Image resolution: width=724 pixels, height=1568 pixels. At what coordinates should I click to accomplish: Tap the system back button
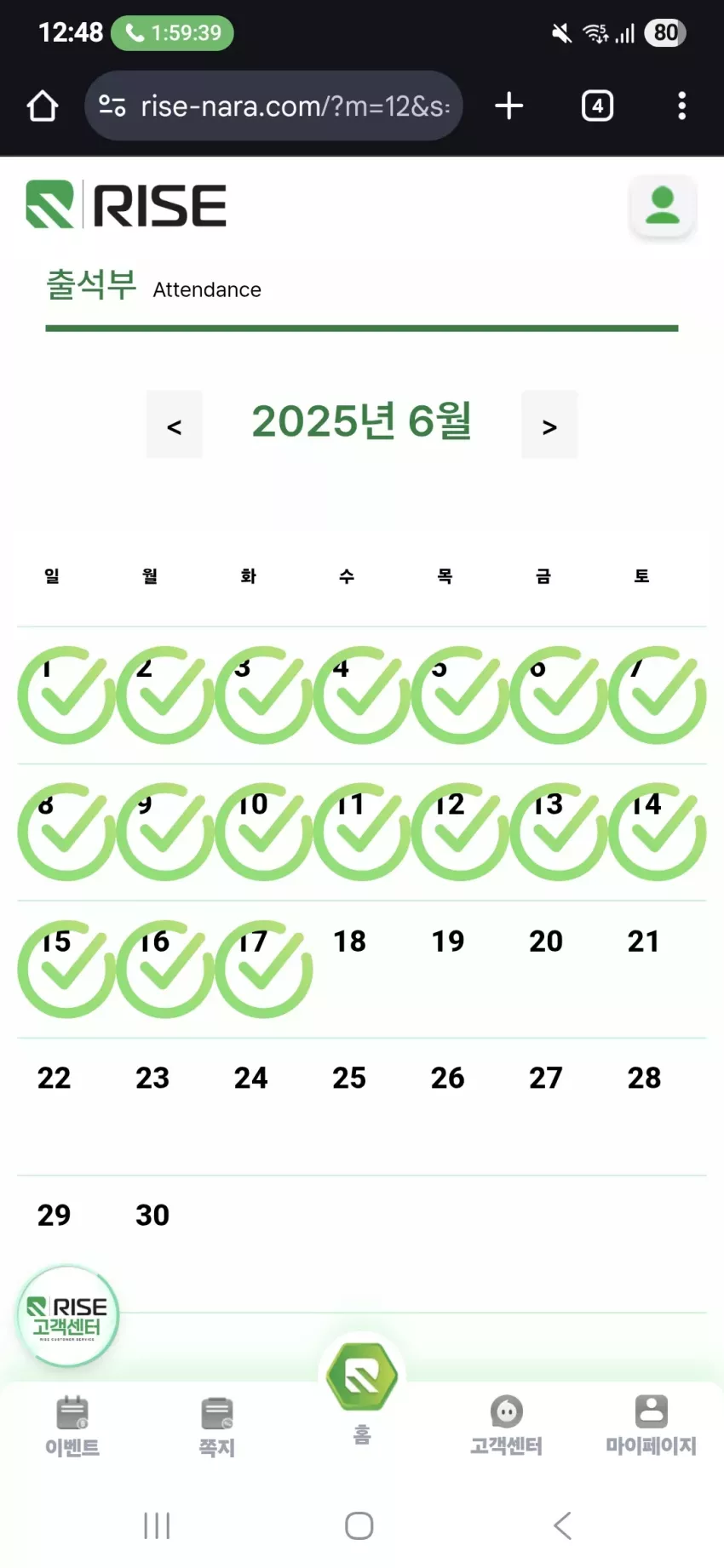pyautogui.click(x=562, y=1525)
